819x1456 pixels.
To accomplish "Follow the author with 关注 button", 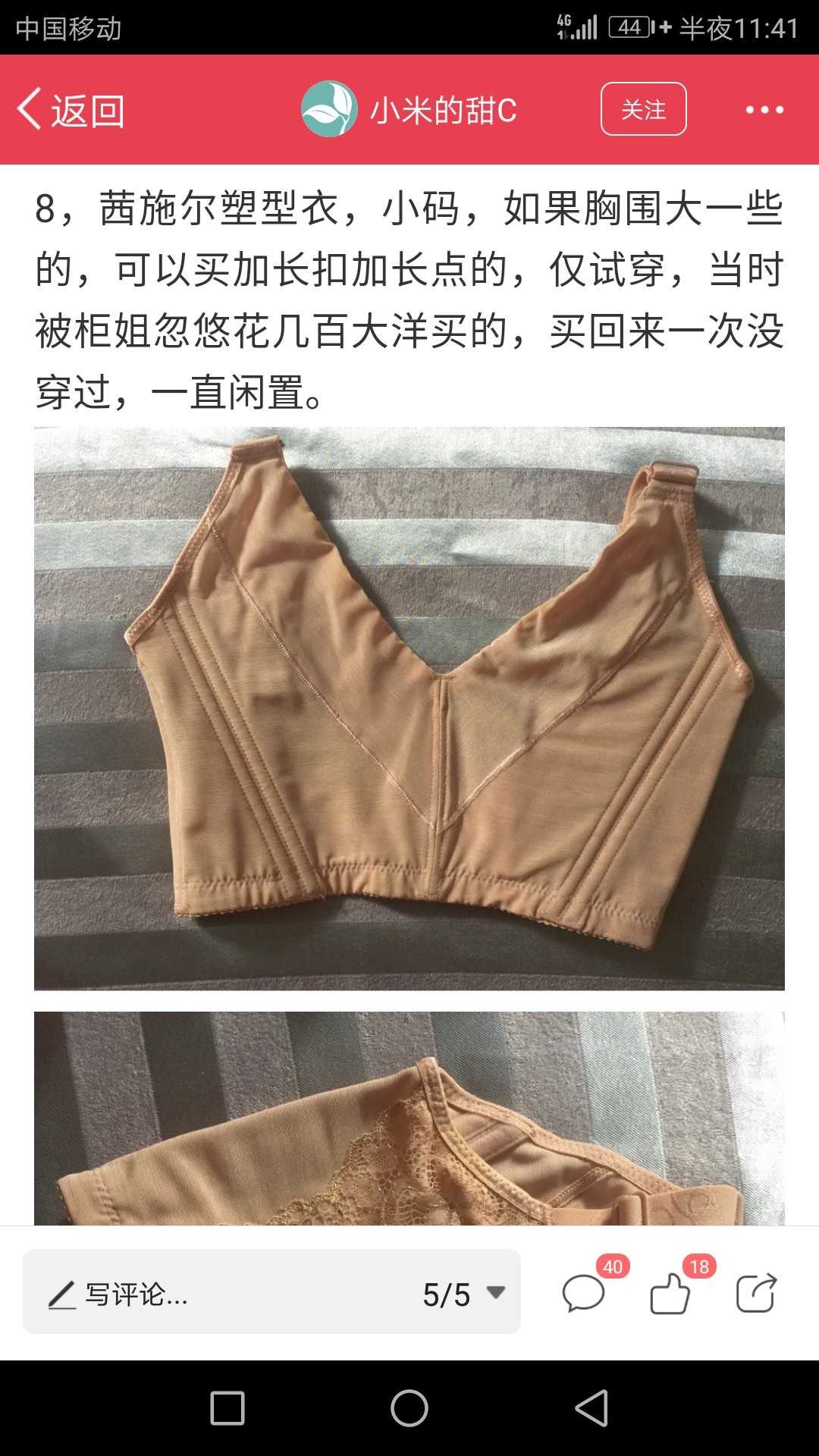I will (644, 109).
